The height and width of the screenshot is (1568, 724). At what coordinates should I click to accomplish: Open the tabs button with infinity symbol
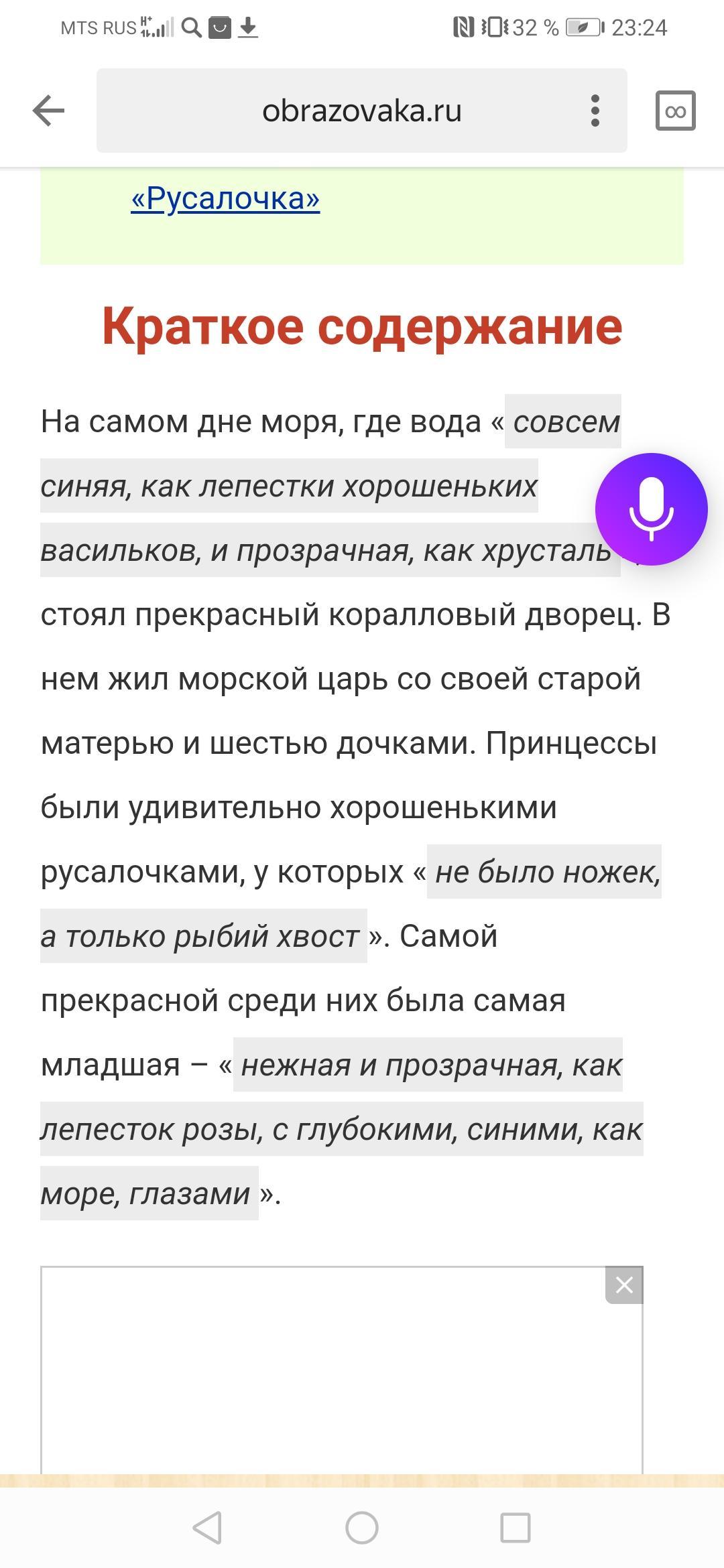(x=675, y=111)
